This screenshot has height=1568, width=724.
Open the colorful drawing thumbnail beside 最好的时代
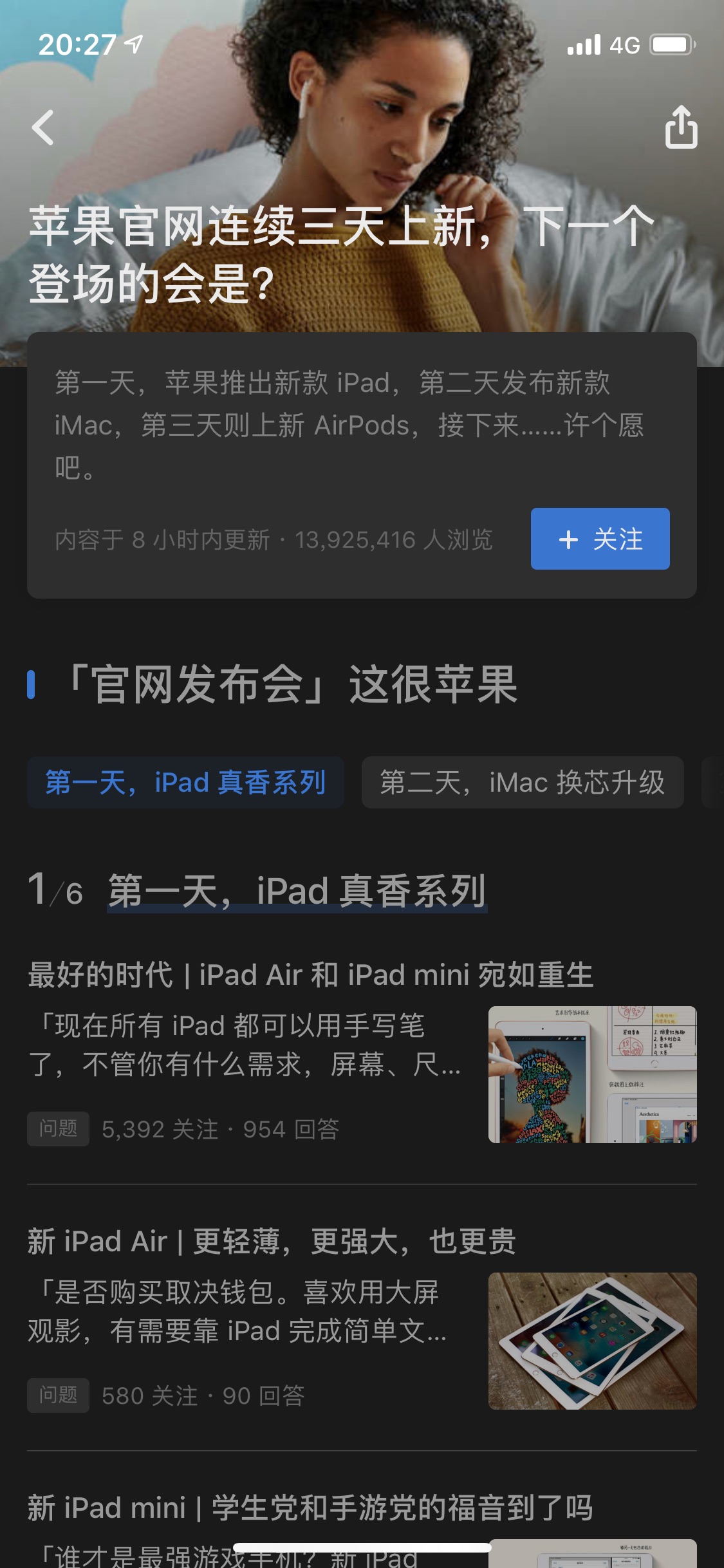pos(592,1074)
